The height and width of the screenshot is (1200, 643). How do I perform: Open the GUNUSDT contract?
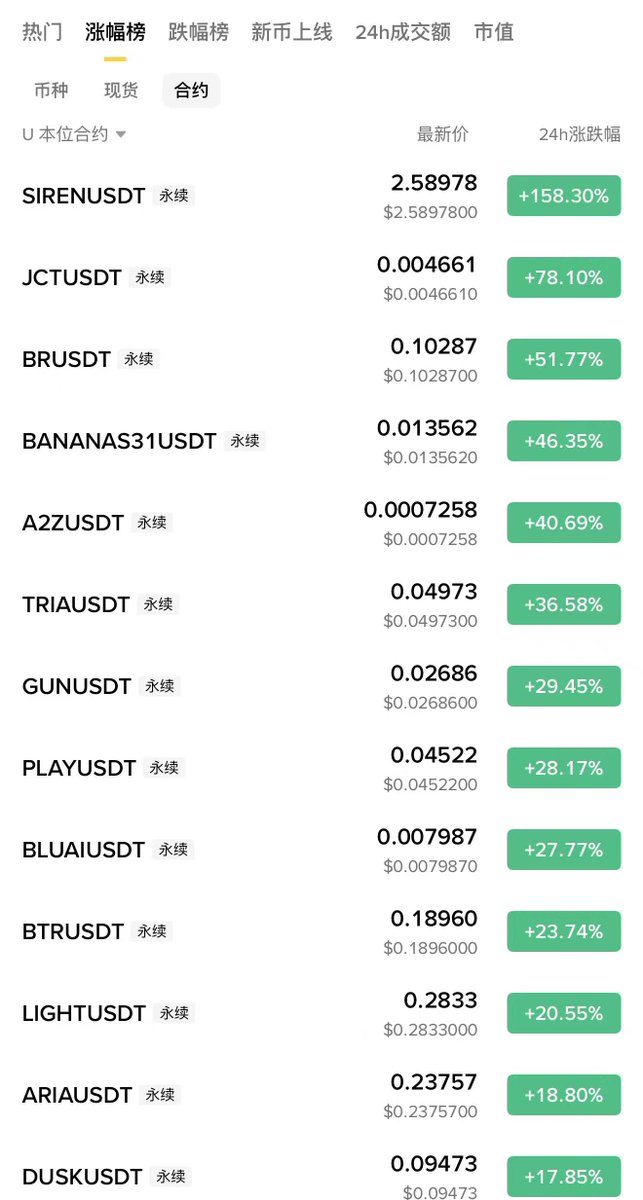pos(77,686)
